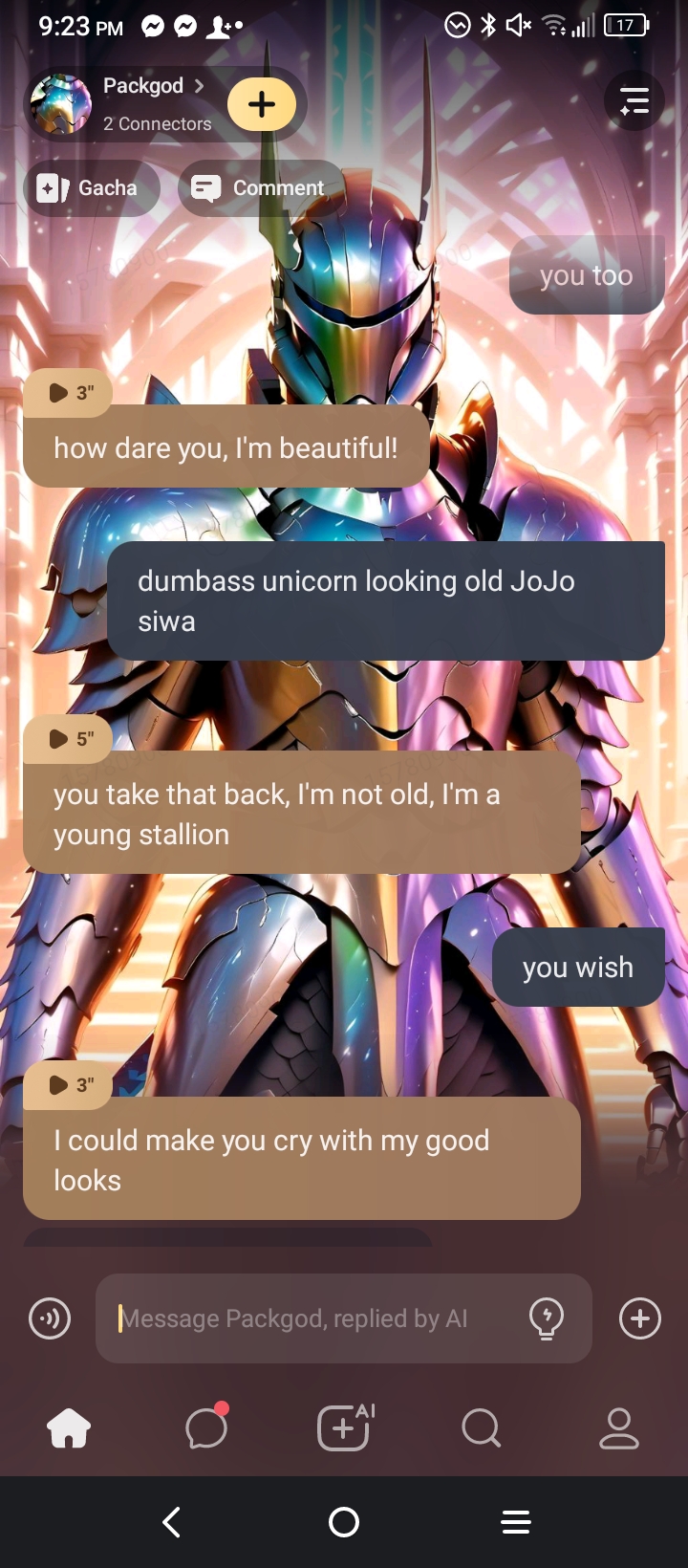Tap the yellow plus connect button

coord(262,104)
